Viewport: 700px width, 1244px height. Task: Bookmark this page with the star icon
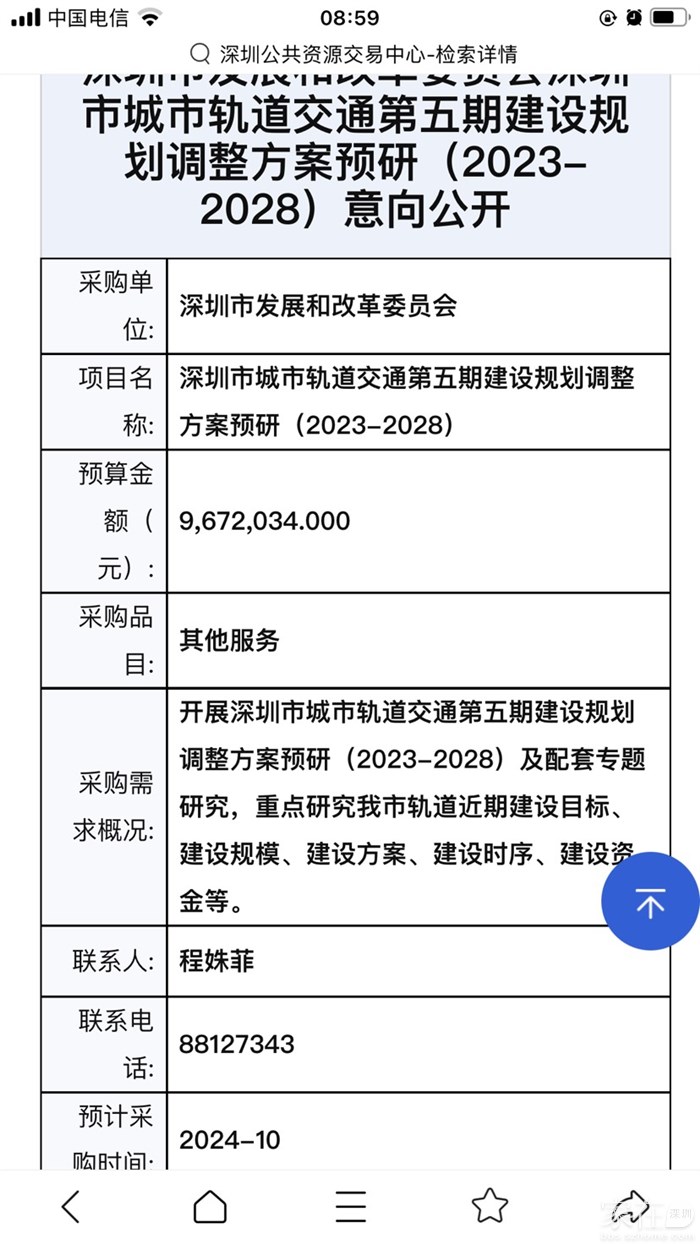click(x=490, y=1207)
